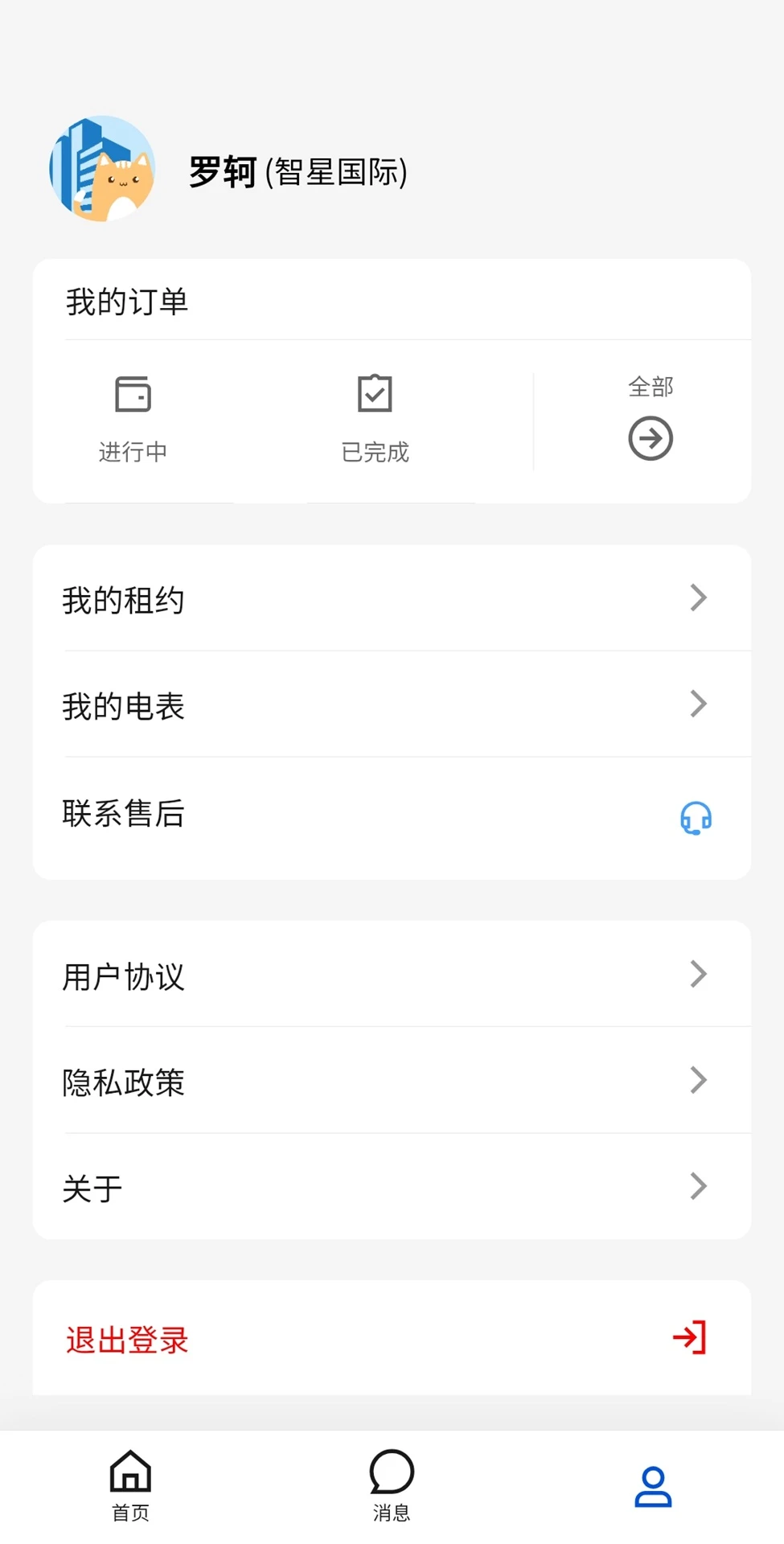Image resolution: width=784 pixels, height=1544 pixels.
Task: Open 我的电表 via the right chevron
Action: pyautogui.click(x=698, y=704)
